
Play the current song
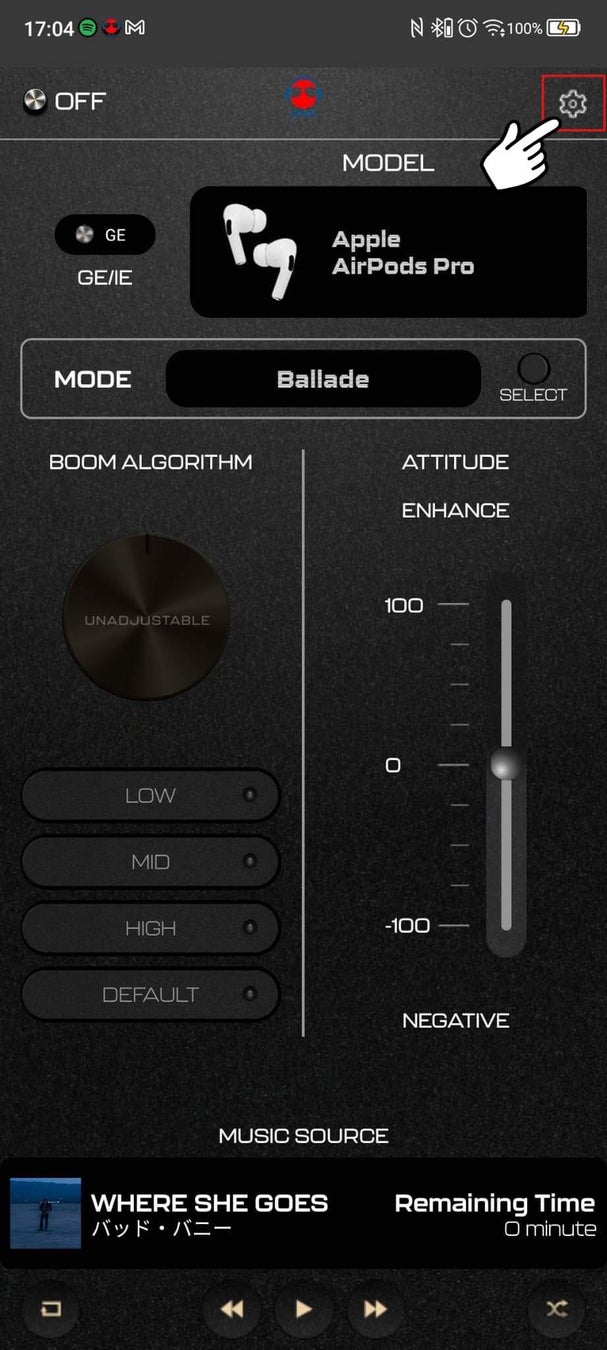[x=304, y=1308]
